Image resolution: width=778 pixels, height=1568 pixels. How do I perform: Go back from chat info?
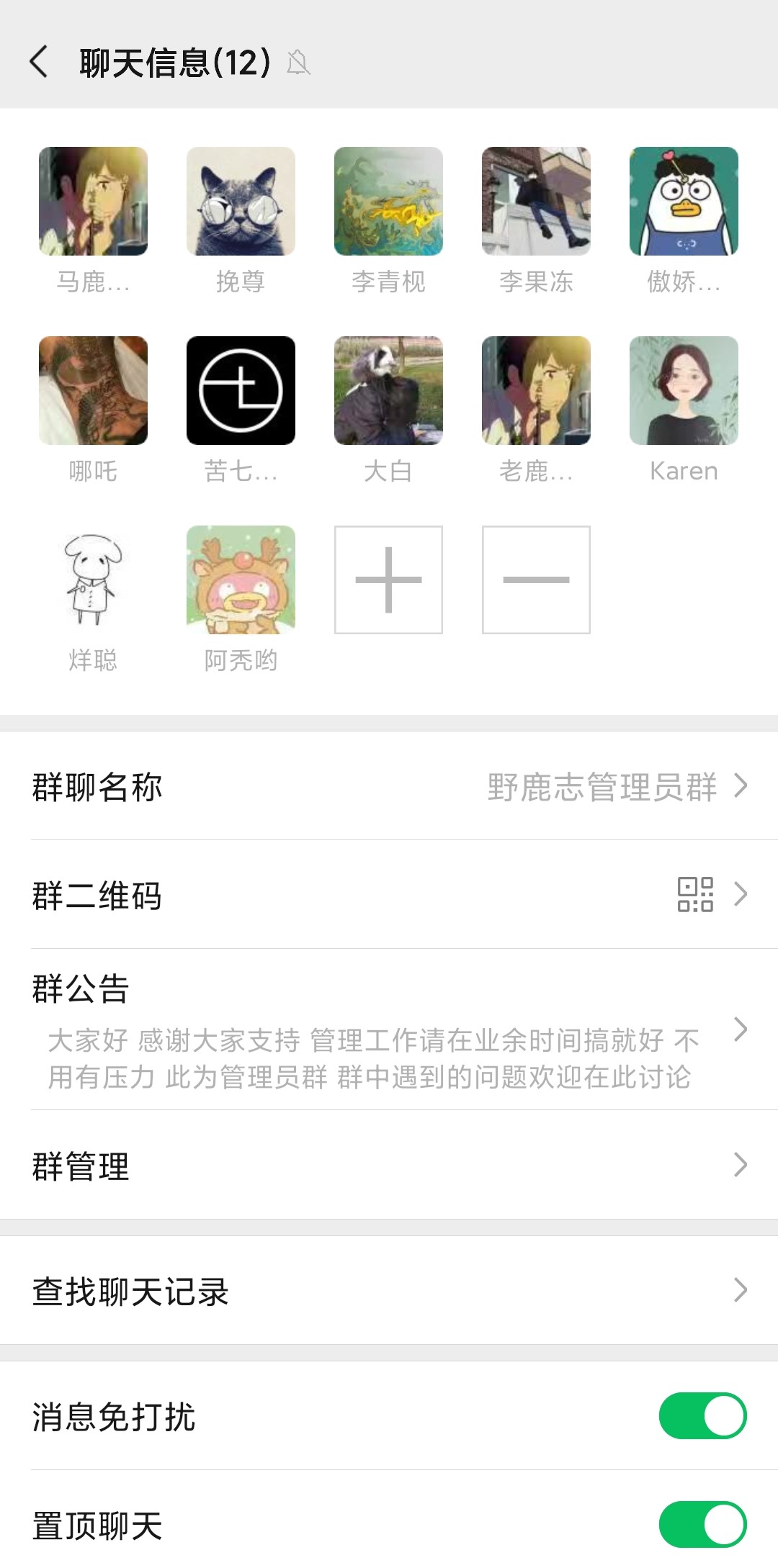coord(40,62)
